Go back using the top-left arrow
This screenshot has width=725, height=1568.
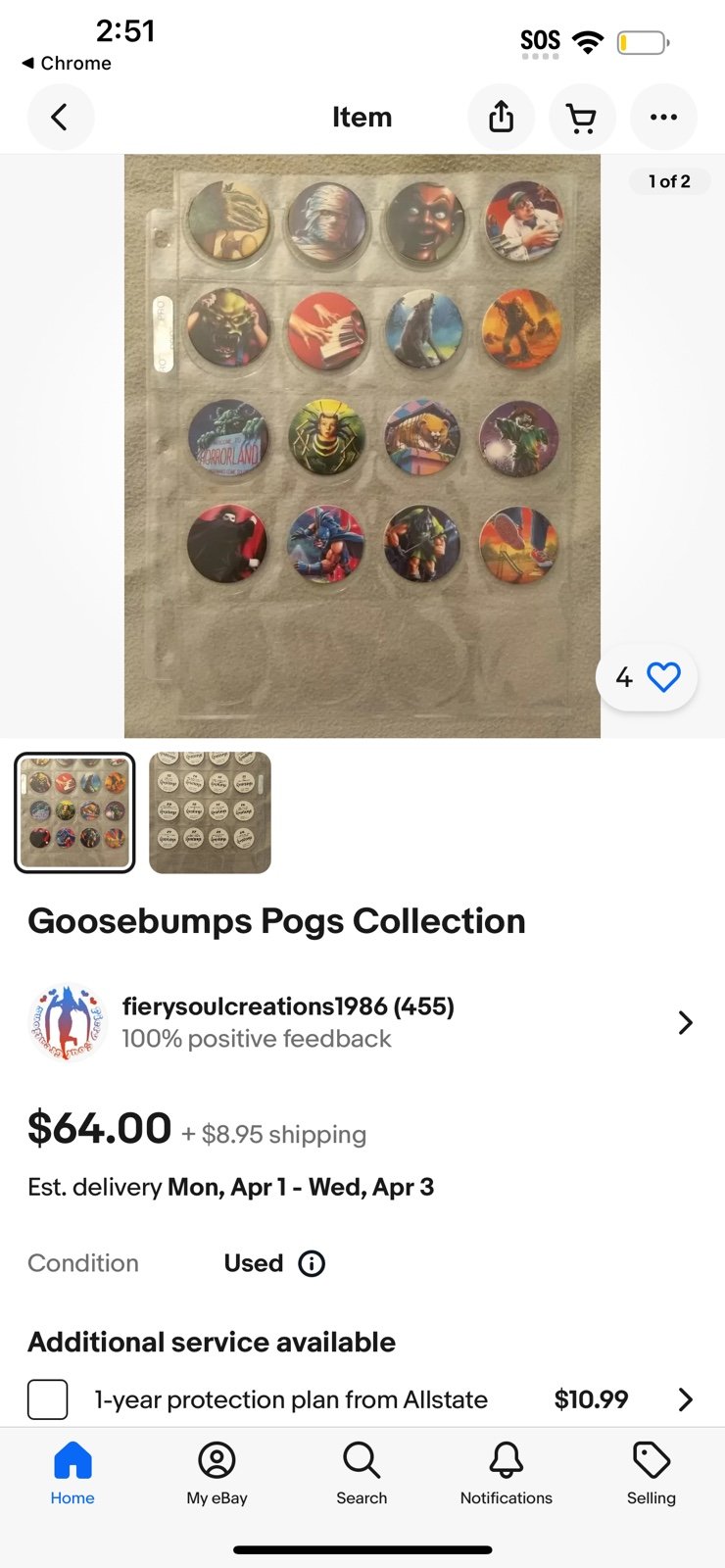(60, 118)
